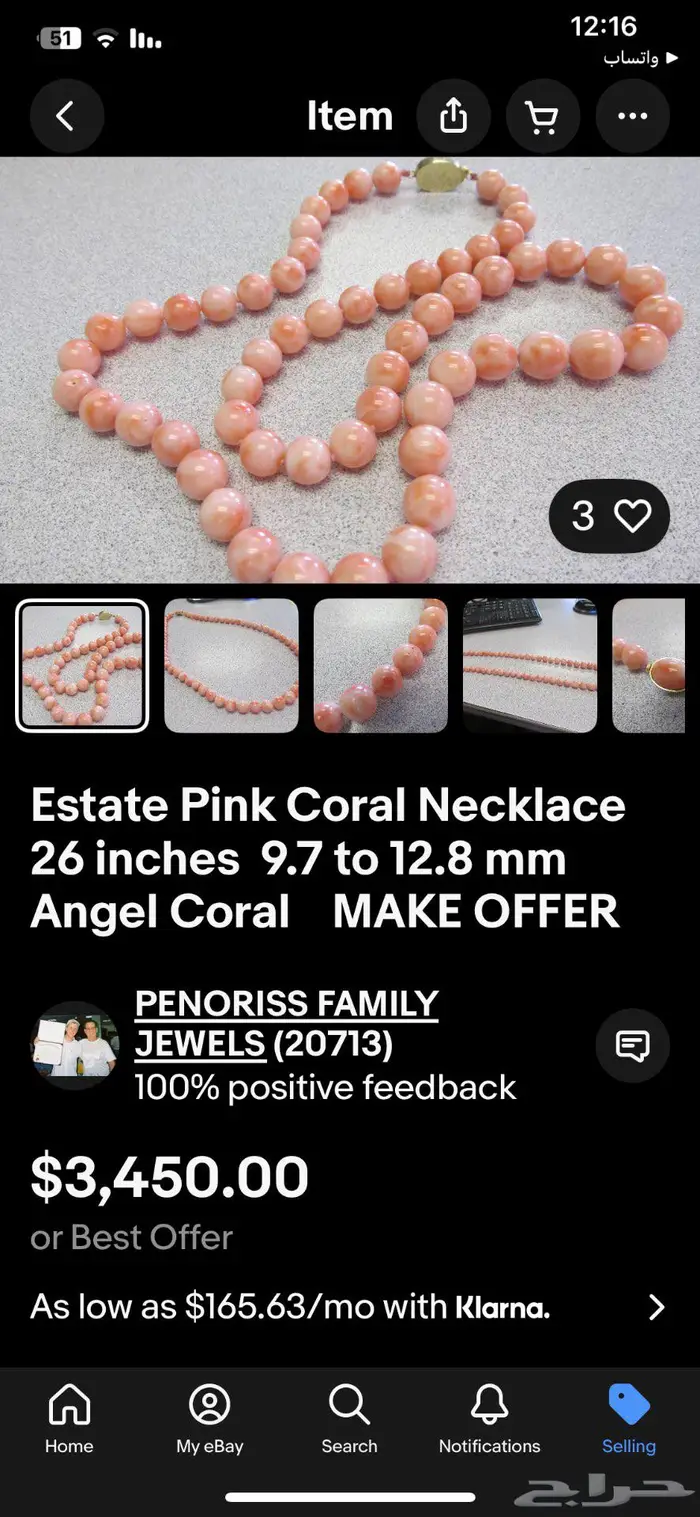Message the seller via chat icon
This screenshot has width=700, height=1517.
632,1046
